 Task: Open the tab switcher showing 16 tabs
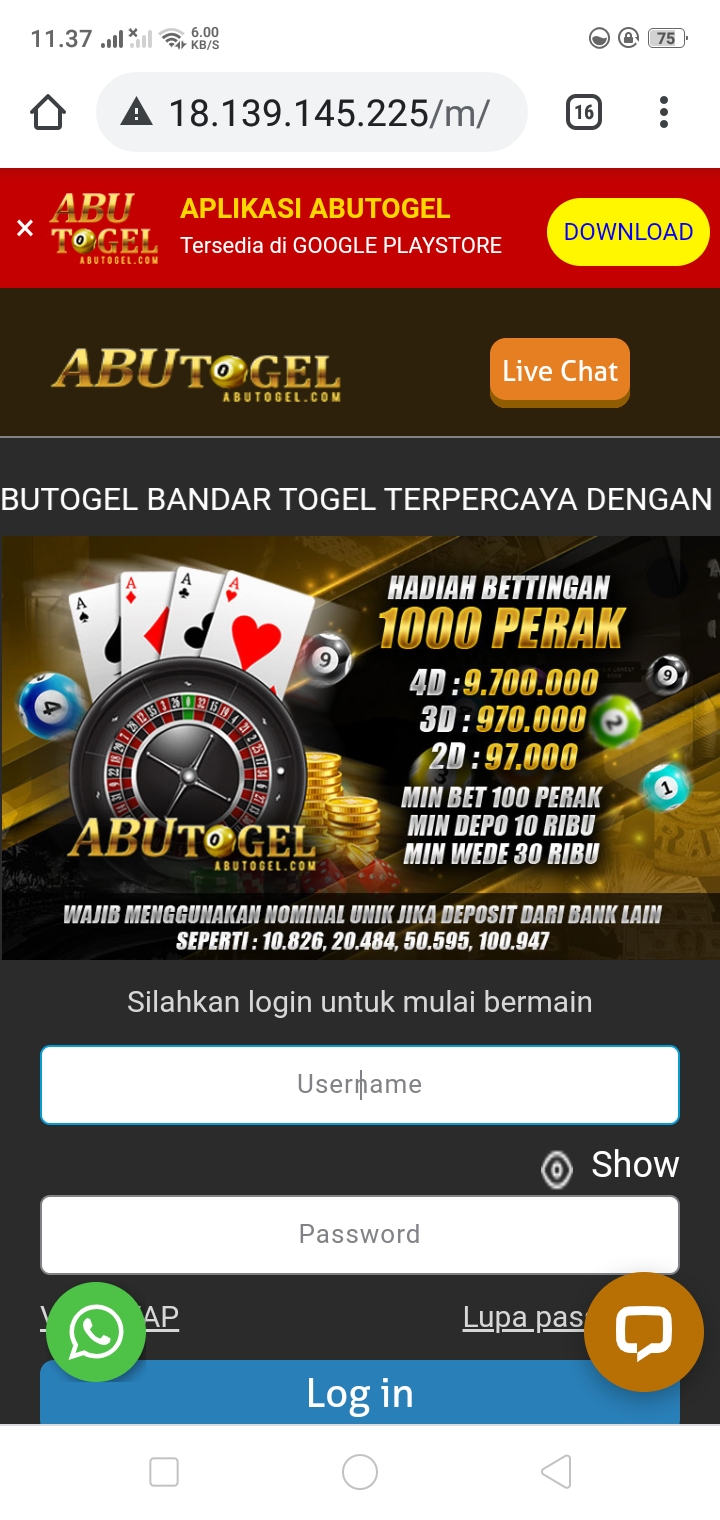(x=584, y=113)
